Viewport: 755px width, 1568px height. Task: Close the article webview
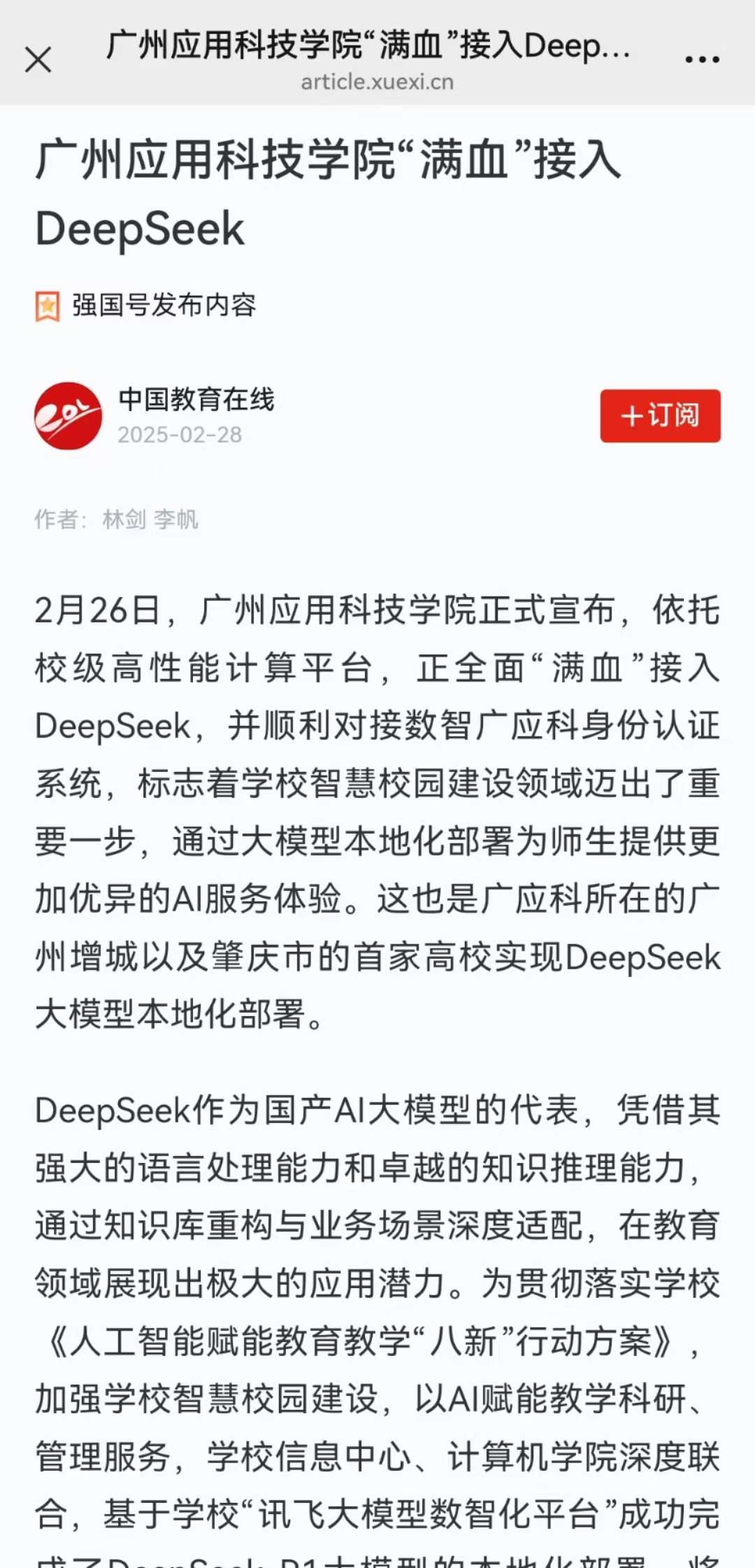point(38,59)
